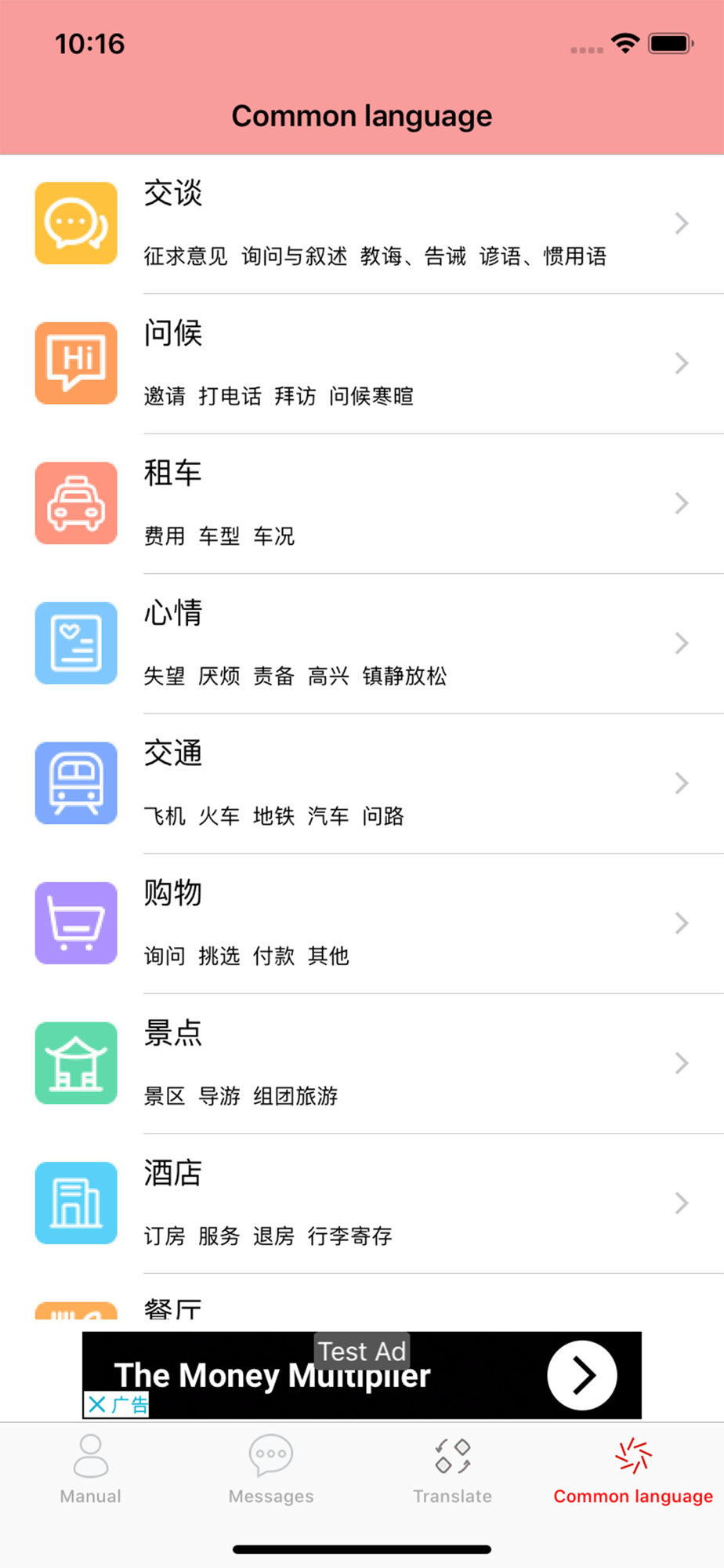
Task: Open the 交谈 phrase category
Action: coord(362,224)
